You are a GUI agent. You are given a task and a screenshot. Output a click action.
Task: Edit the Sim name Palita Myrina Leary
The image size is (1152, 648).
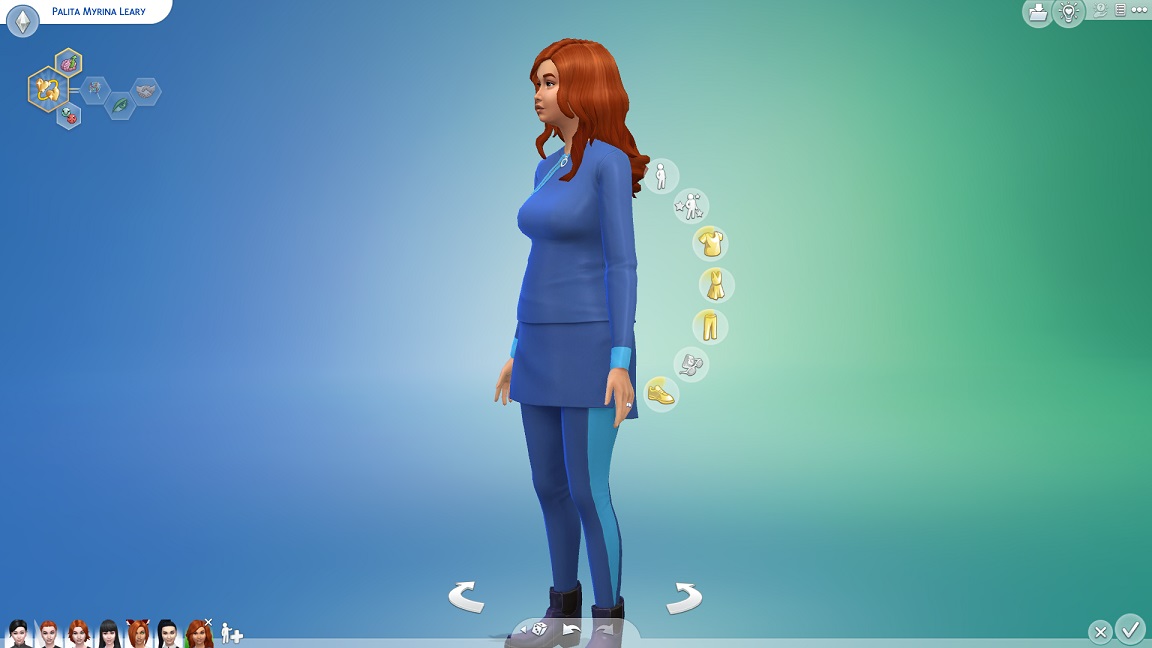(x=98, y=11)
